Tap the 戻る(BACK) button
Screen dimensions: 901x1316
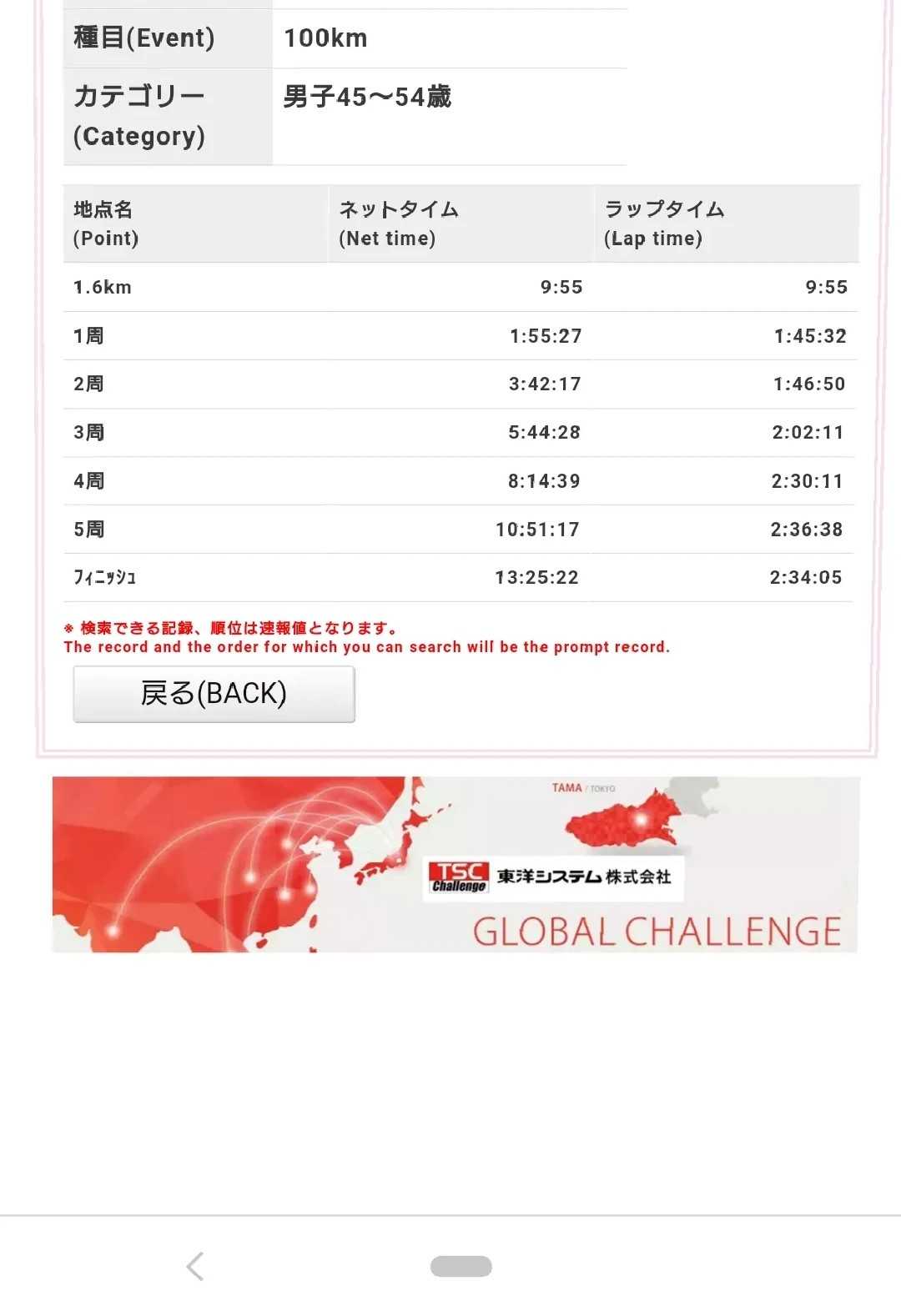[214, 693]
